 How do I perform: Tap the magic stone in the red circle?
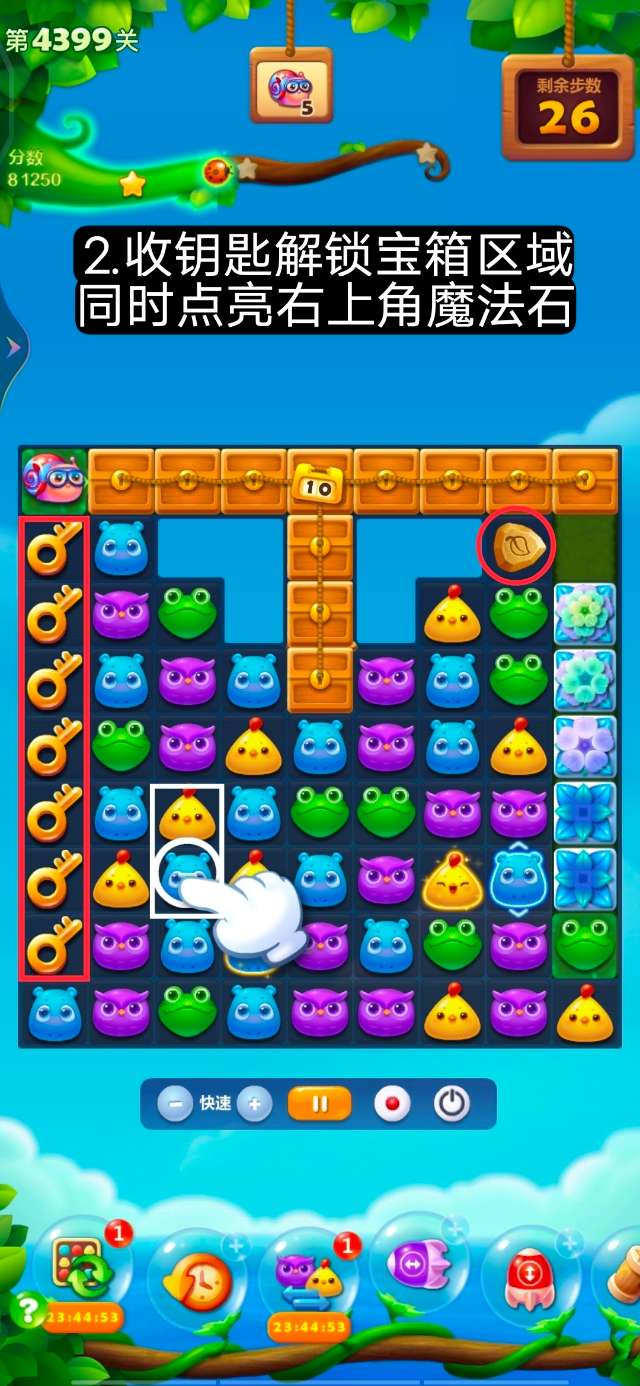point(519,547)
